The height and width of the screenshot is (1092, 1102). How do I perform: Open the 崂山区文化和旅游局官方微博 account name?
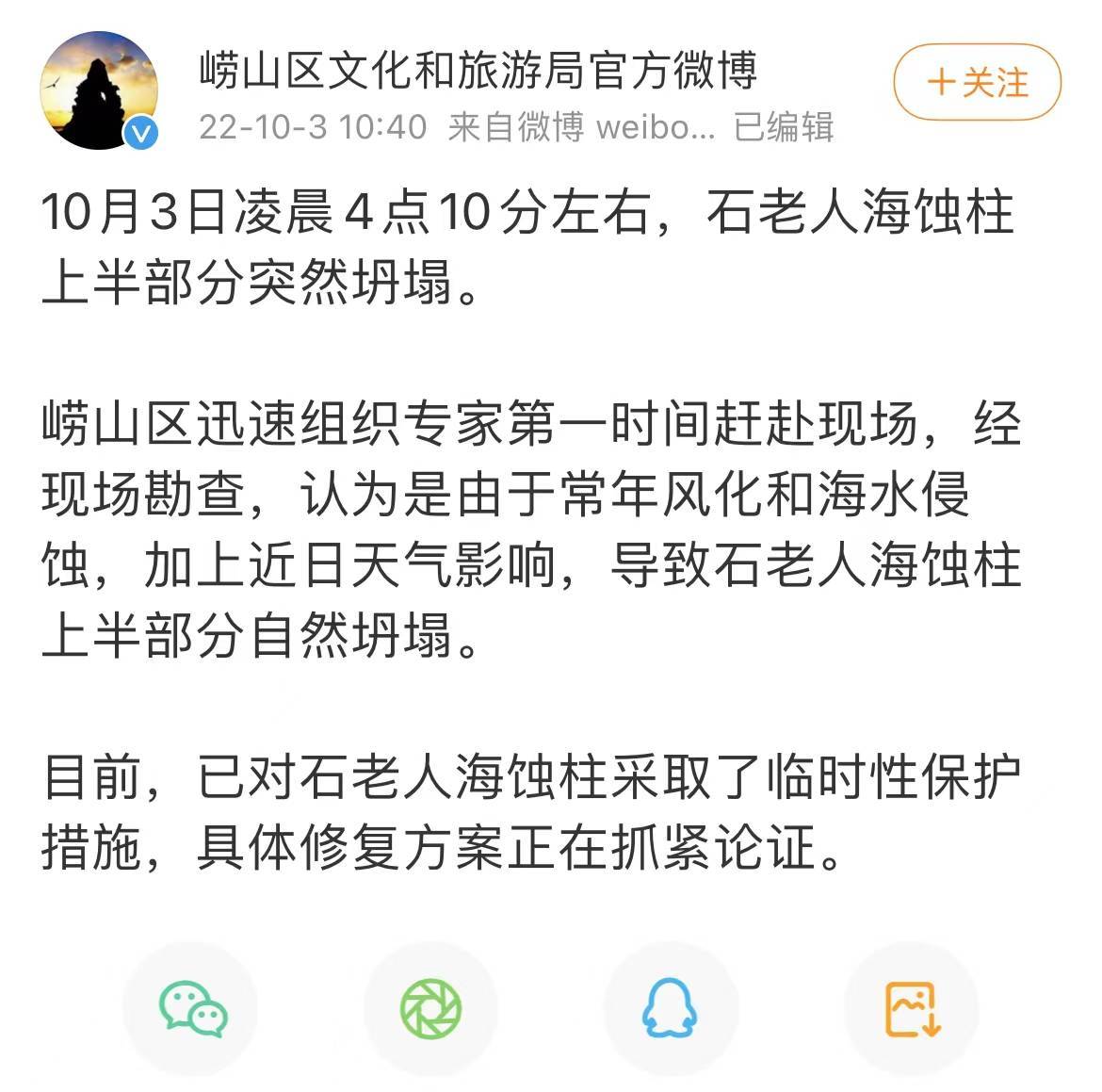(x=478, y=71)
